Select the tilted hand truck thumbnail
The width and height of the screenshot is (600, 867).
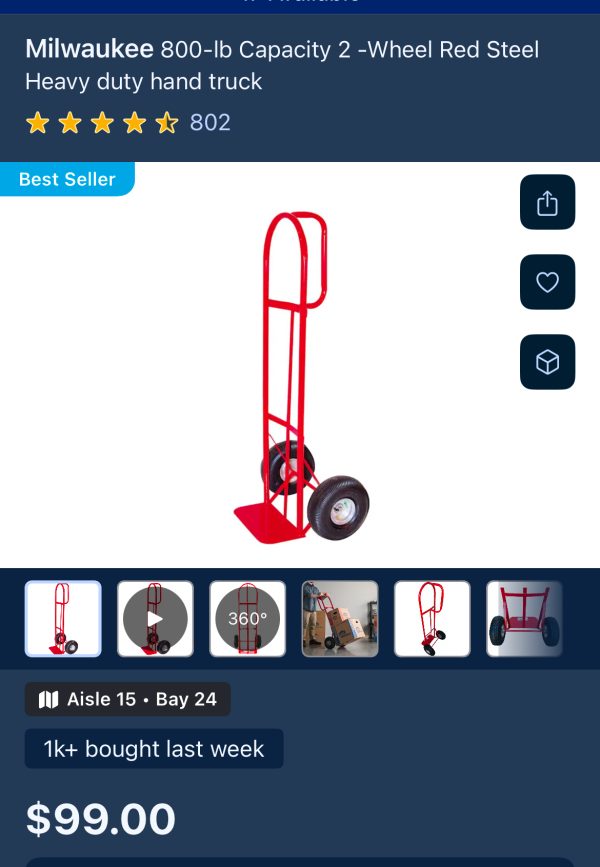[x=432, y=619]
